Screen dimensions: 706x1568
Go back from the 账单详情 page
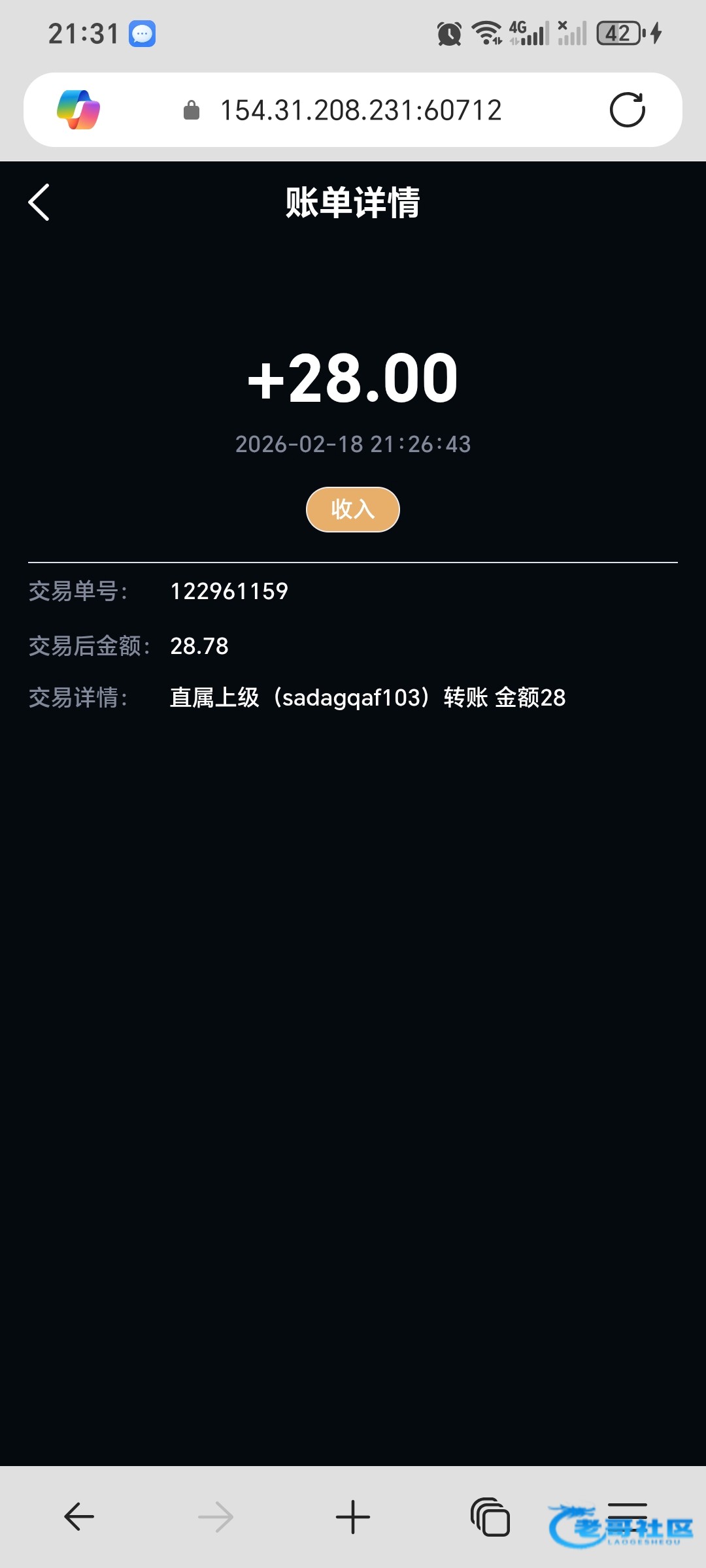coord(39,203)
